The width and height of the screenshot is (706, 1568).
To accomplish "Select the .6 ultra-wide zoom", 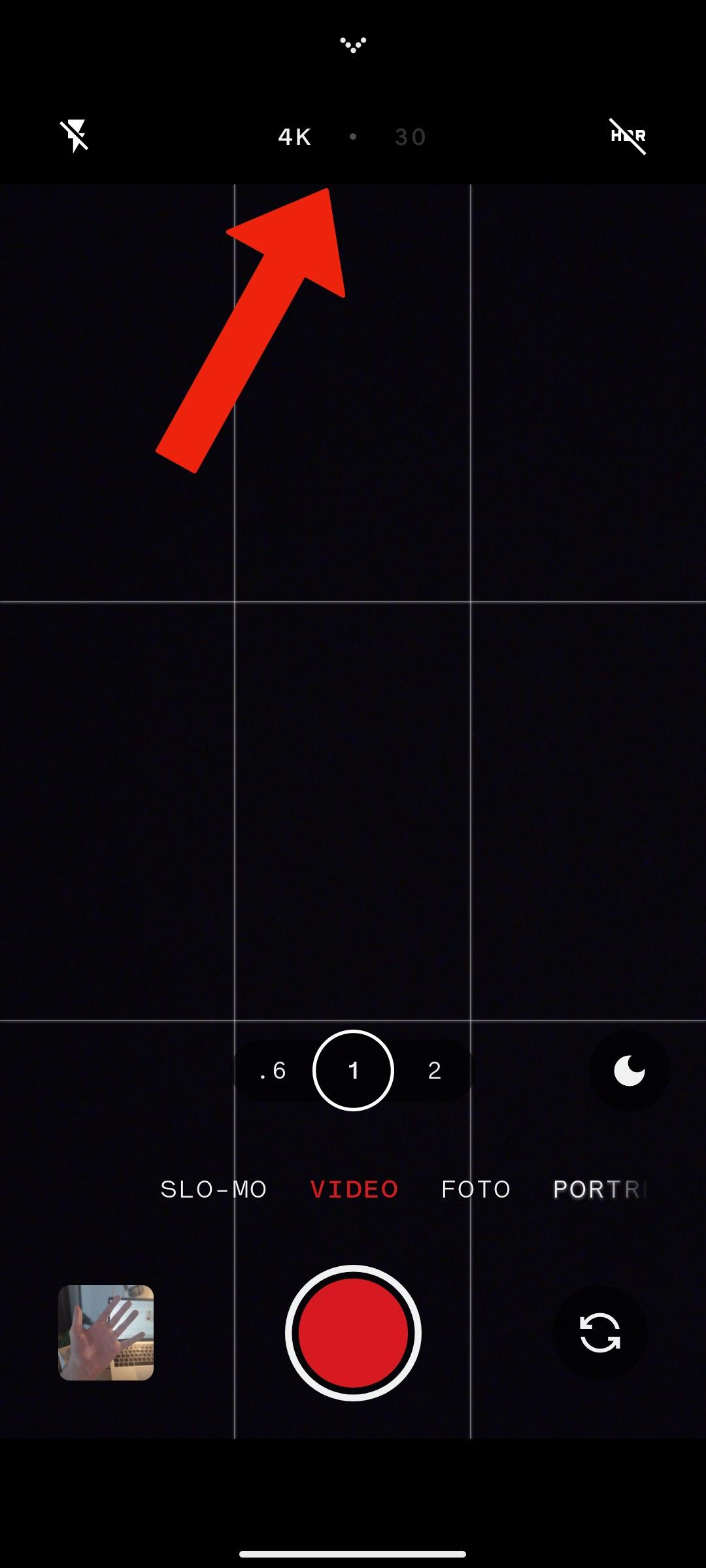I will pyautogui.click(x=273, y=1070).
